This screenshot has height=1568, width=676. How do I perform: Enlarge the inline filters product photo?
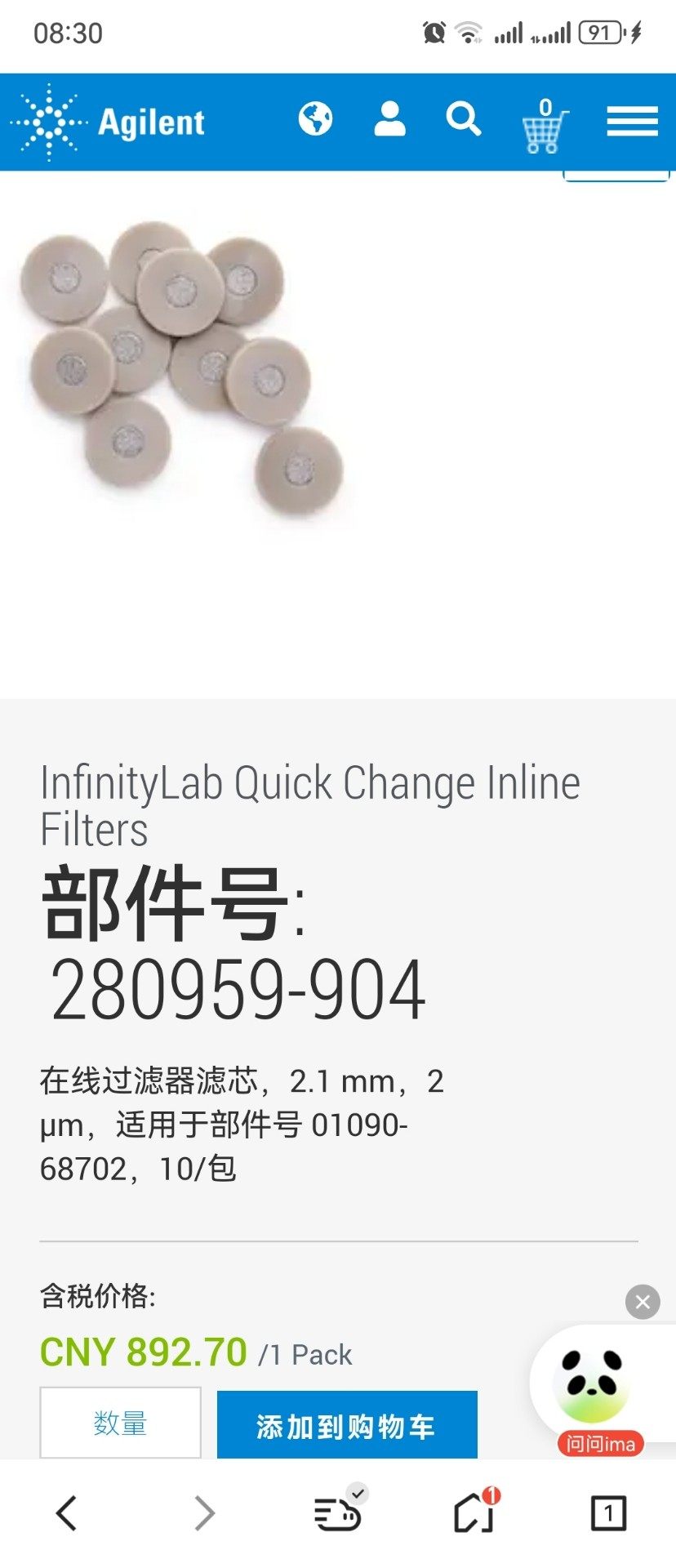point(182,367)
